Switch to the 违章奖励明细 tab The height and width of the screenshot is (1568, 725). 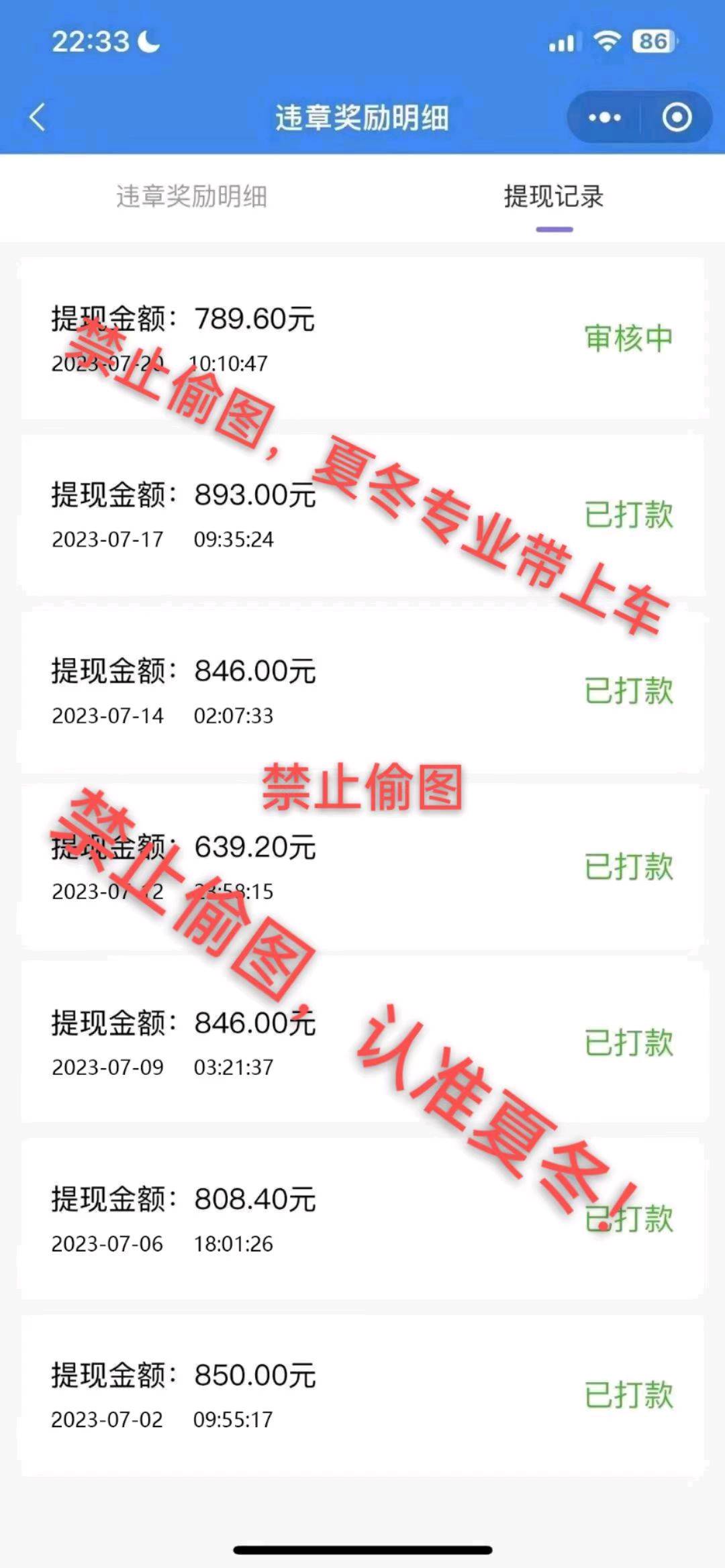(192, 197)
